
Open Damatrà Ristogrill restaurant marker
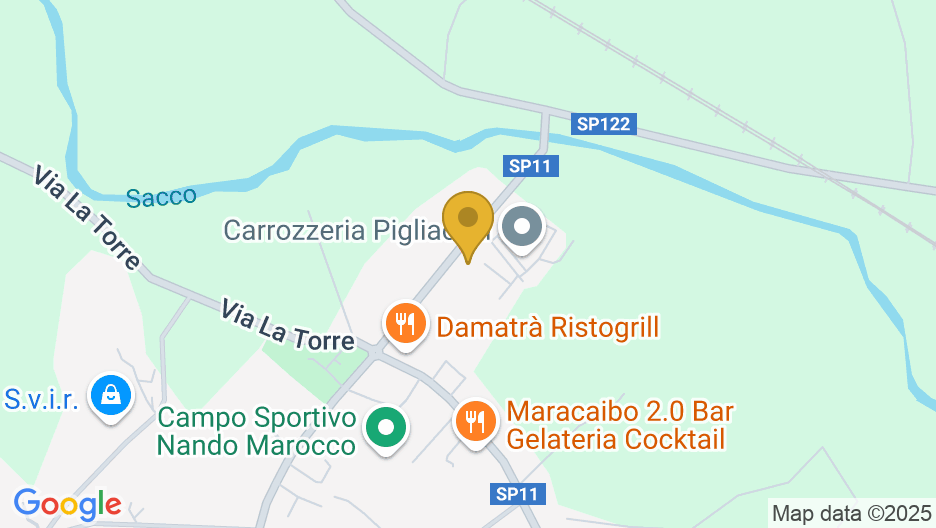tap(405, 326)
